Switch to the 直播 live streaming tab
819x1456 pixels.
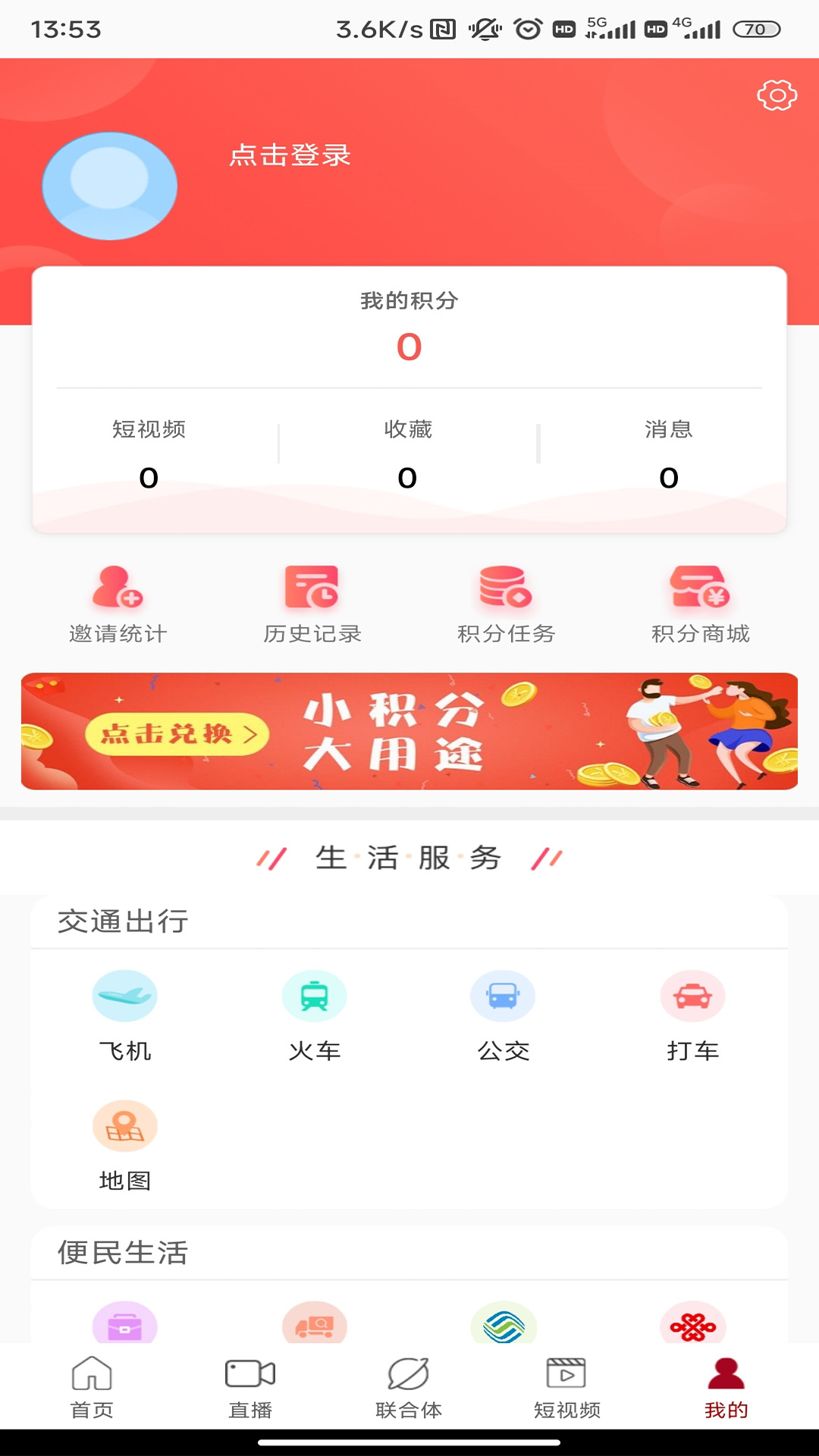[x=250, y=1392]
